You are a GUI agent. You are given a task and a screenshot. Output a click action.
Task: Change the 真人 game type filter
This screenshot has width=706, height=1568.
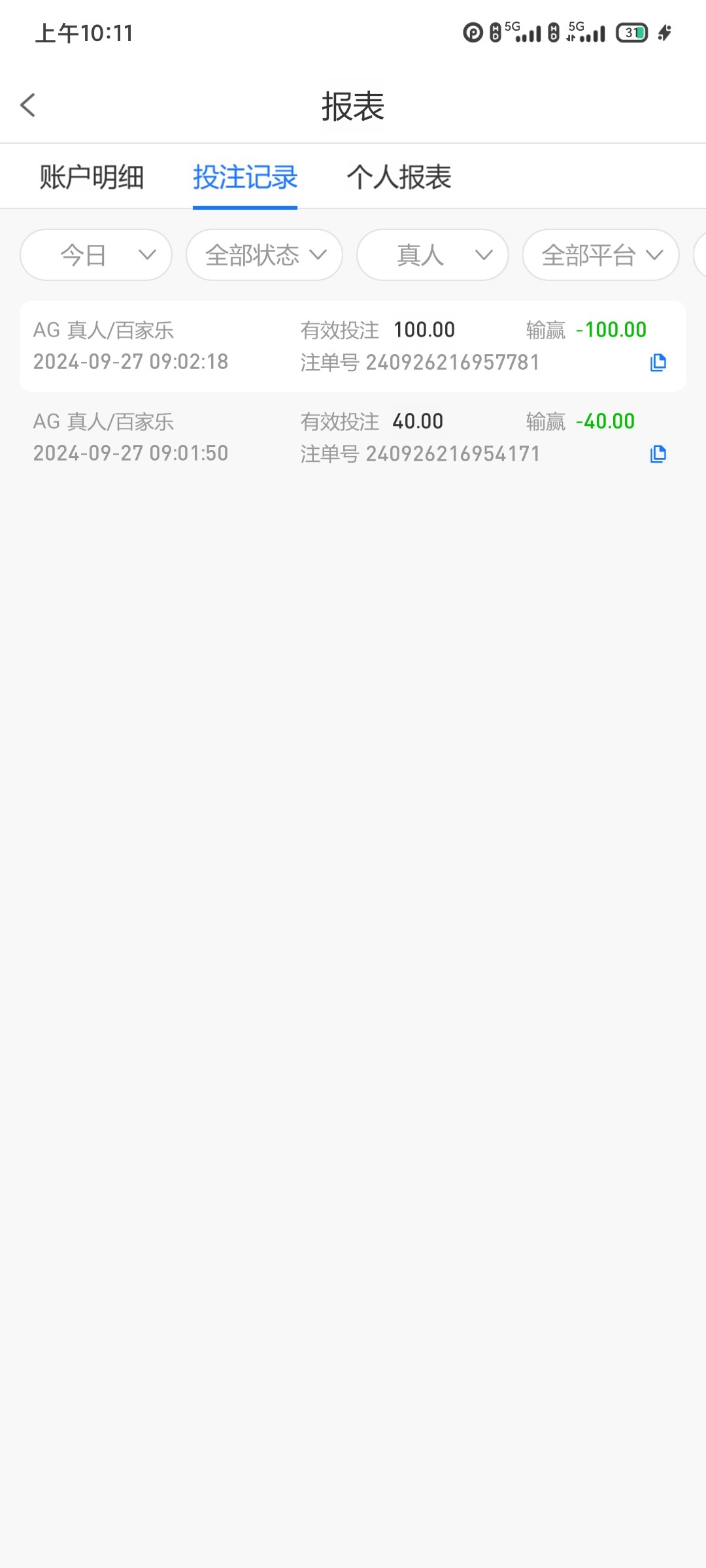click(432, 255)
